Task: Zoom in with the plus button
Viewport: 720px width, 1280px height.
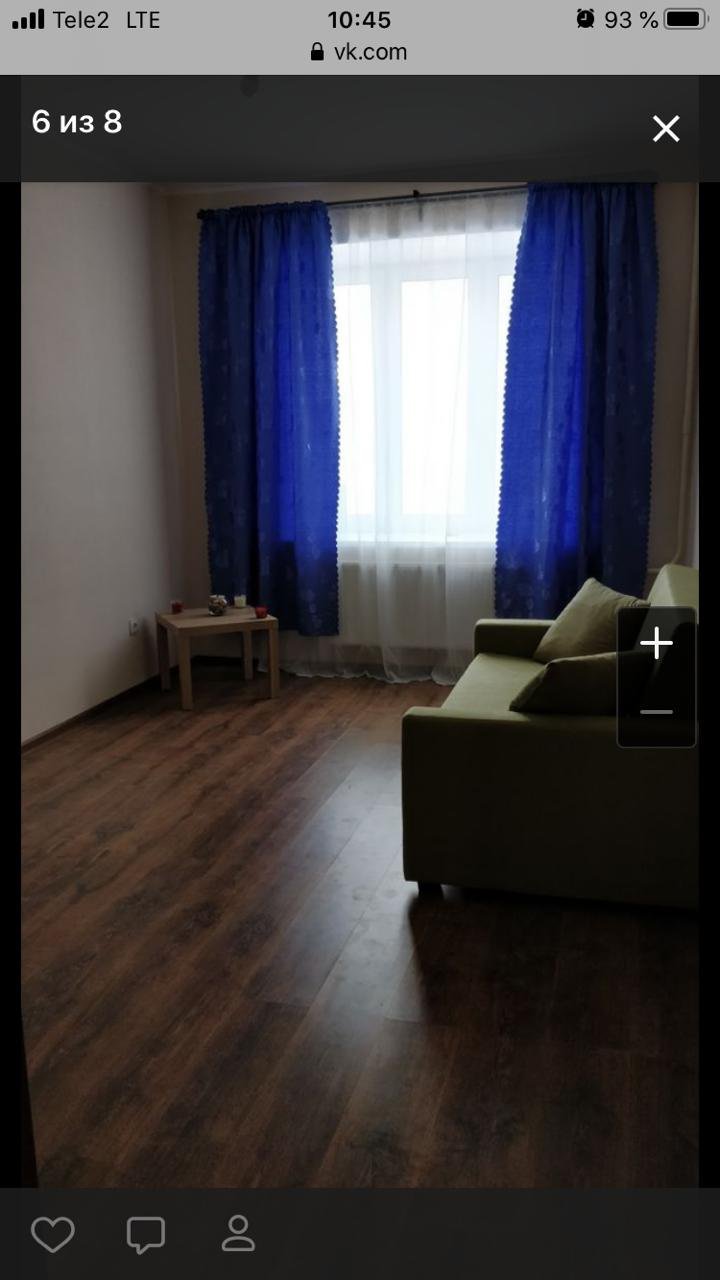Action: coord(656,643)
